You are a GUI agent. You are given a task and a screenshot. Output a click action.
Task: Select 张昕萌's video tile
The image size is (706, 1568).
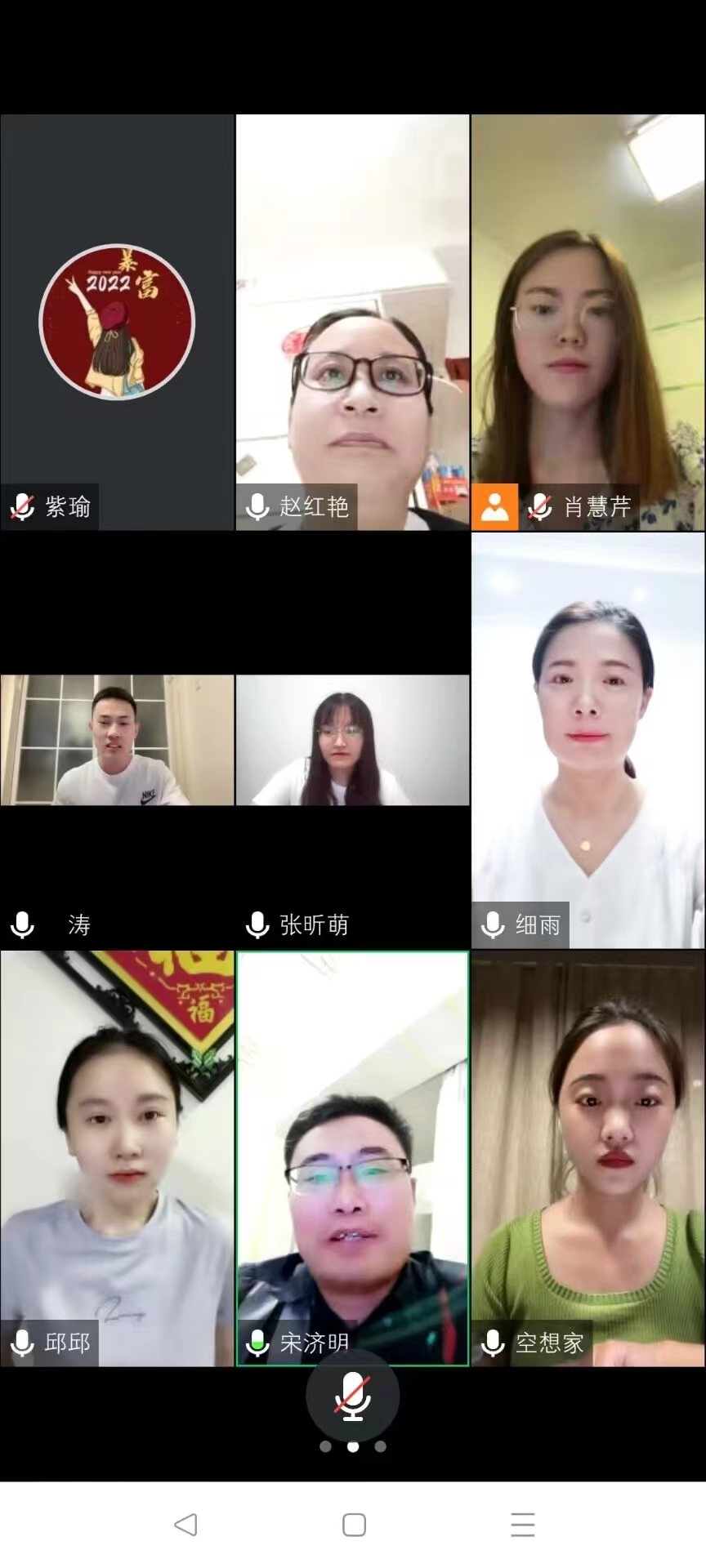[x=352, y=740]
